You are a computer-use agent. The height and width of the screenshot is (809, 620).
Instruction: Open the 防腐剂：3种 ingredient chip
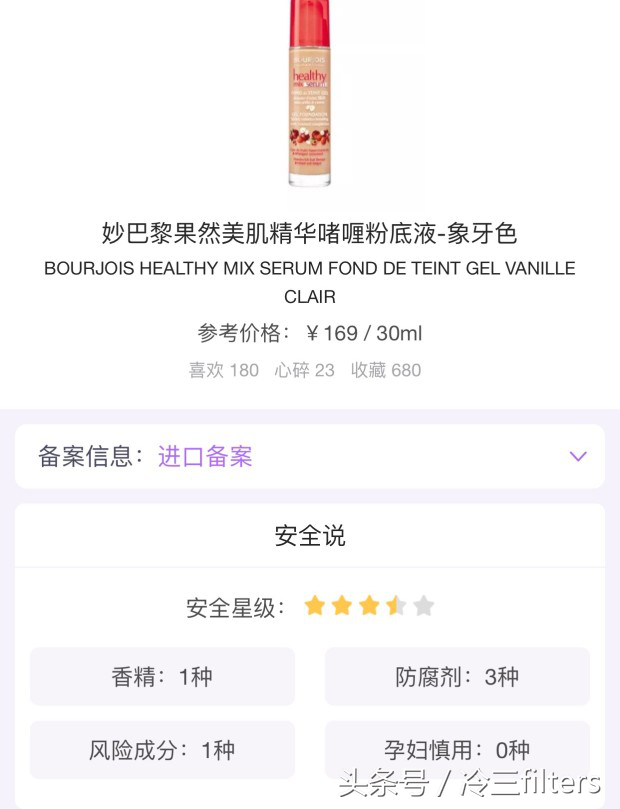(x=457, y=677)
